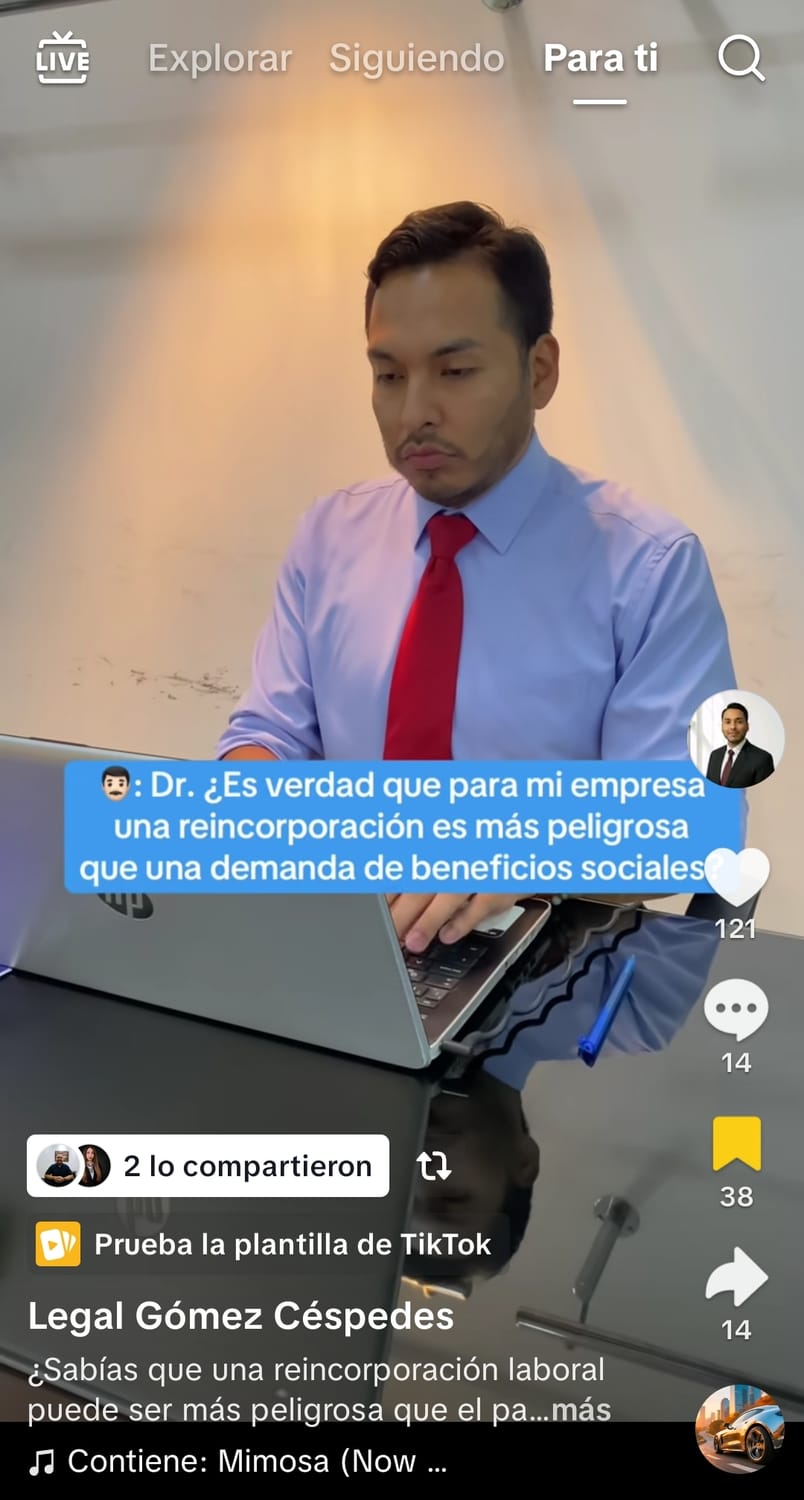Try 'Prueba la plantilla de TikTok'
The image size is (804, 1500).
pyautogui.click(x=265, y=1244)
